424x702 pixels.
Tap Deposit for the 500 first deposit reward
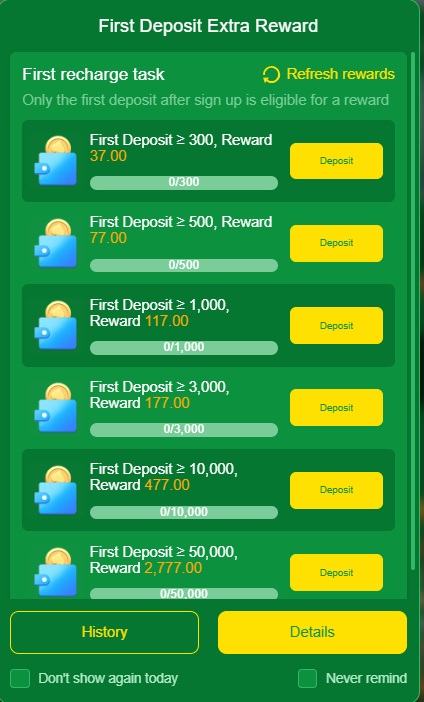[x=336, y=243]
